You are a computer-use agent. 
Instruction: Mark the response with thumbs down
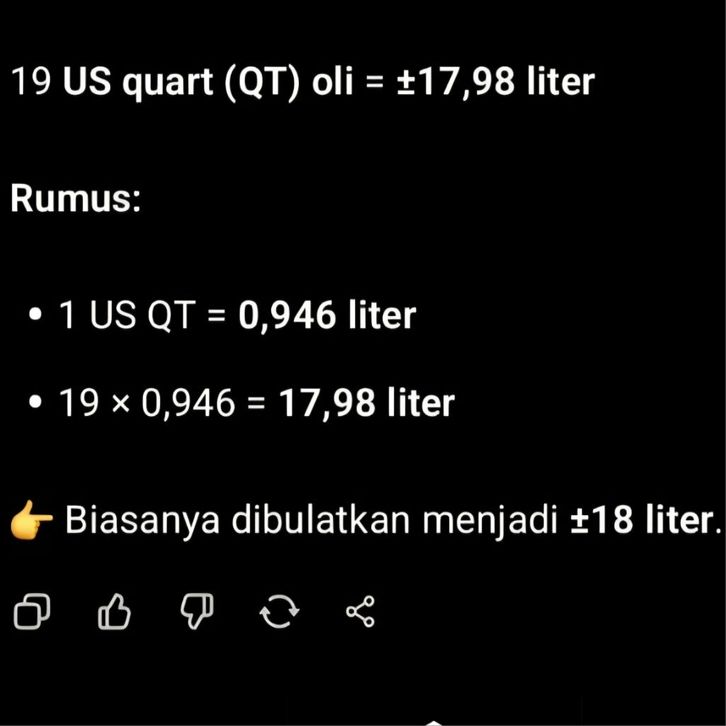pos(197,610)
